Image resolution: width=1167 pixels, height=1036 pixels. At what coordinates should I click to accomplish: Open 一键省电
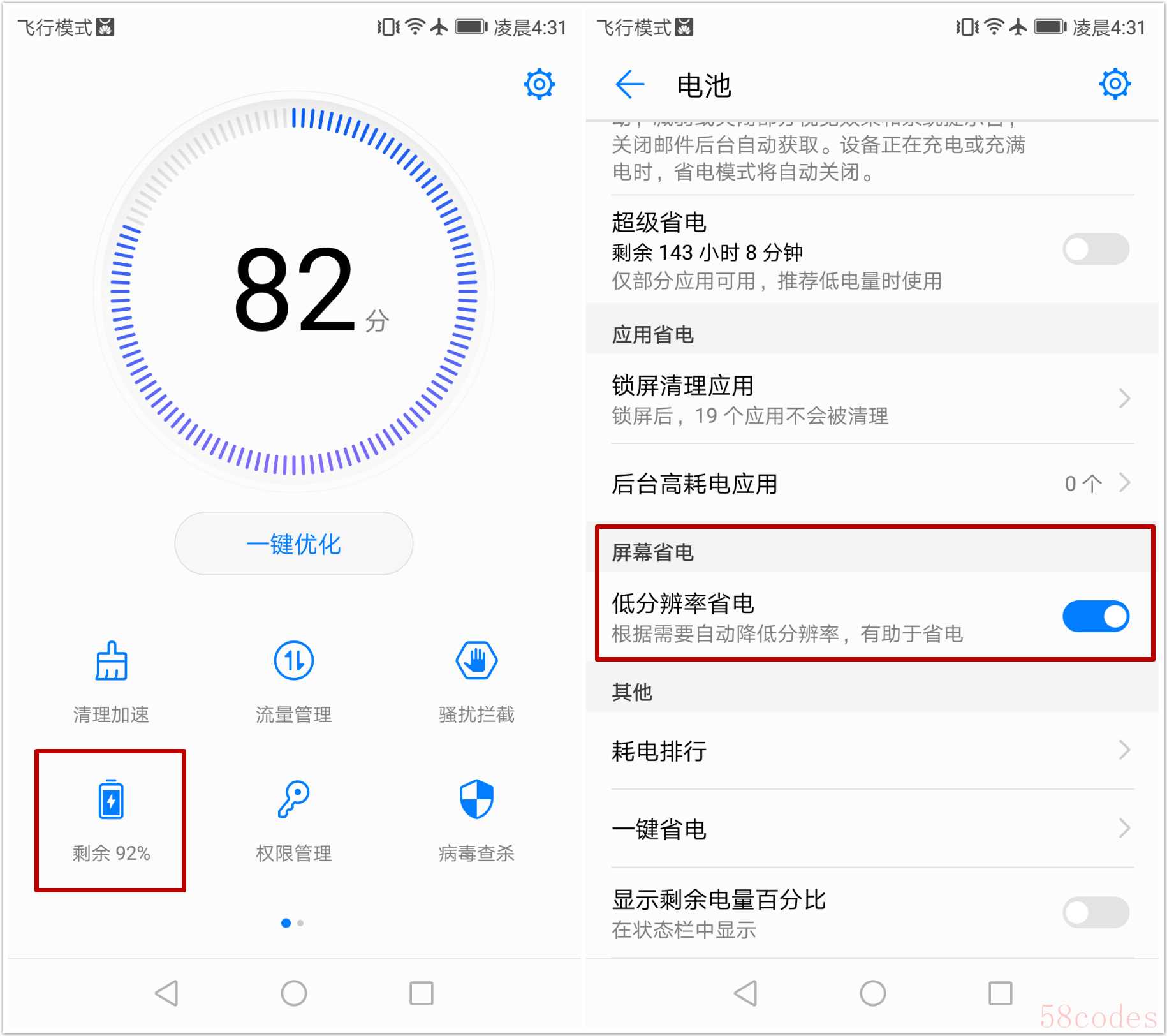pyautogui.click(x=871, y=829)
